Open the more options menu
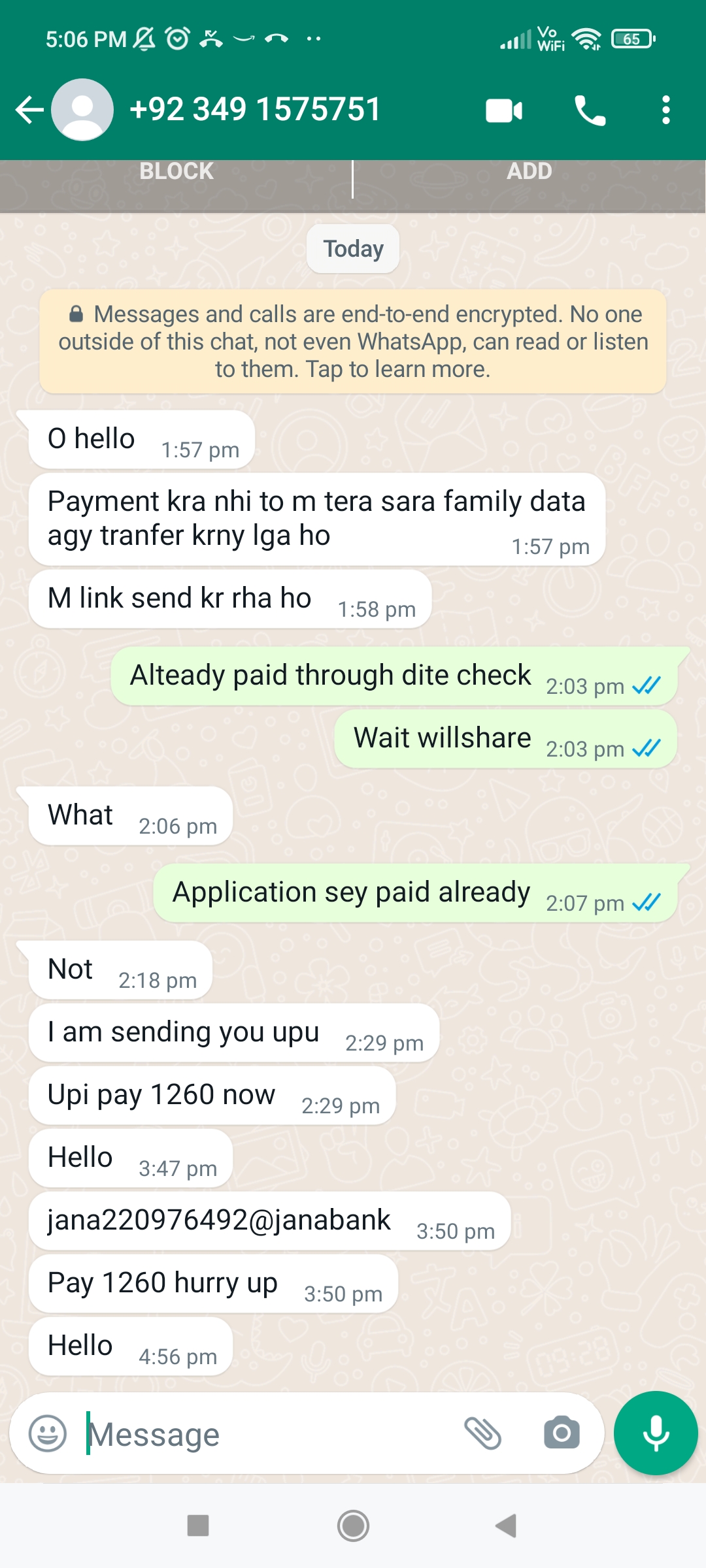This screenshot has height=1568, width=706. point(665,110)
